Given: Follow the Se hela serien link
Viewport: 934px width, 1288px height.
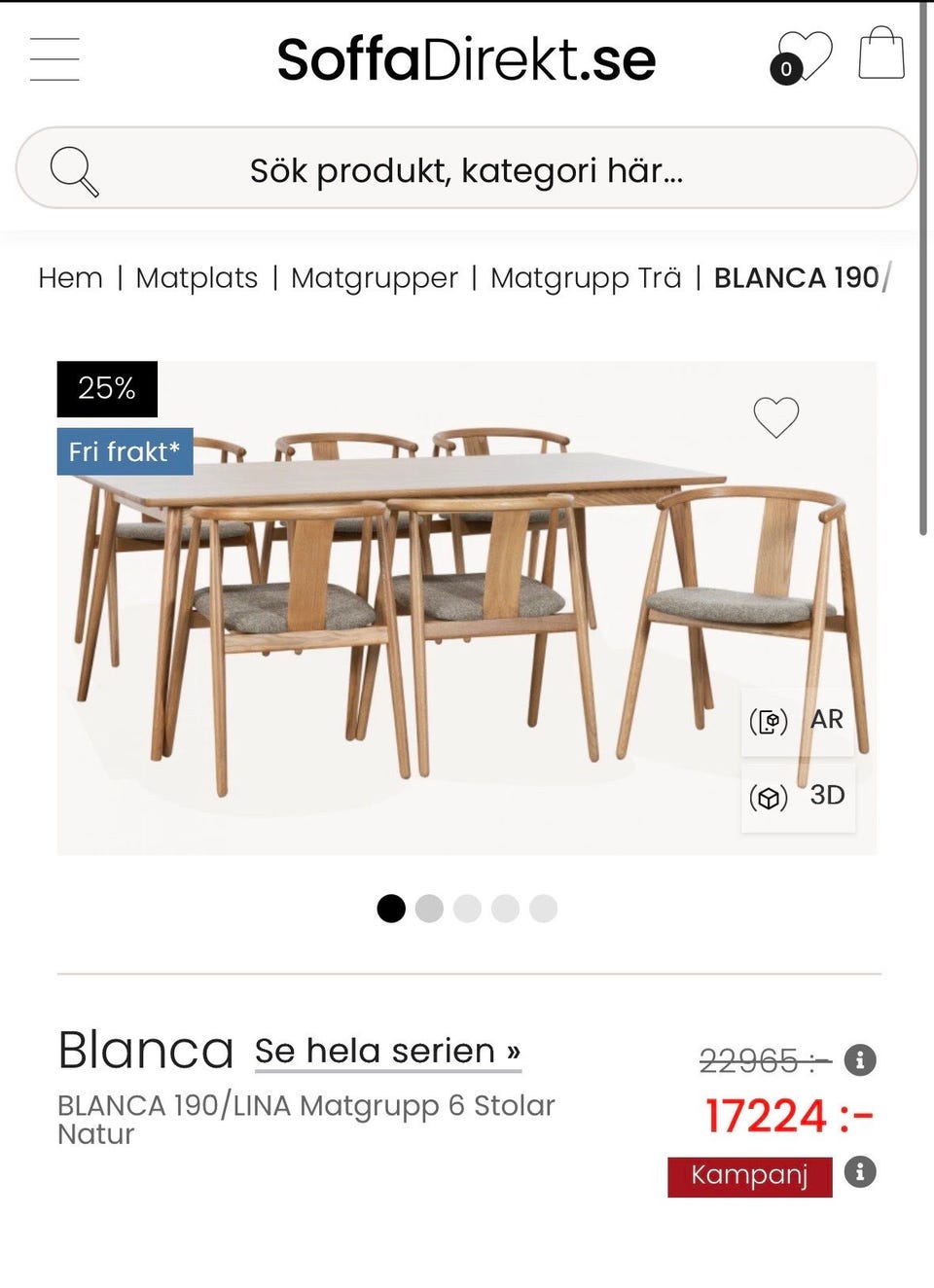Looking at the screenshot, I should click(x=387, y=1051).
